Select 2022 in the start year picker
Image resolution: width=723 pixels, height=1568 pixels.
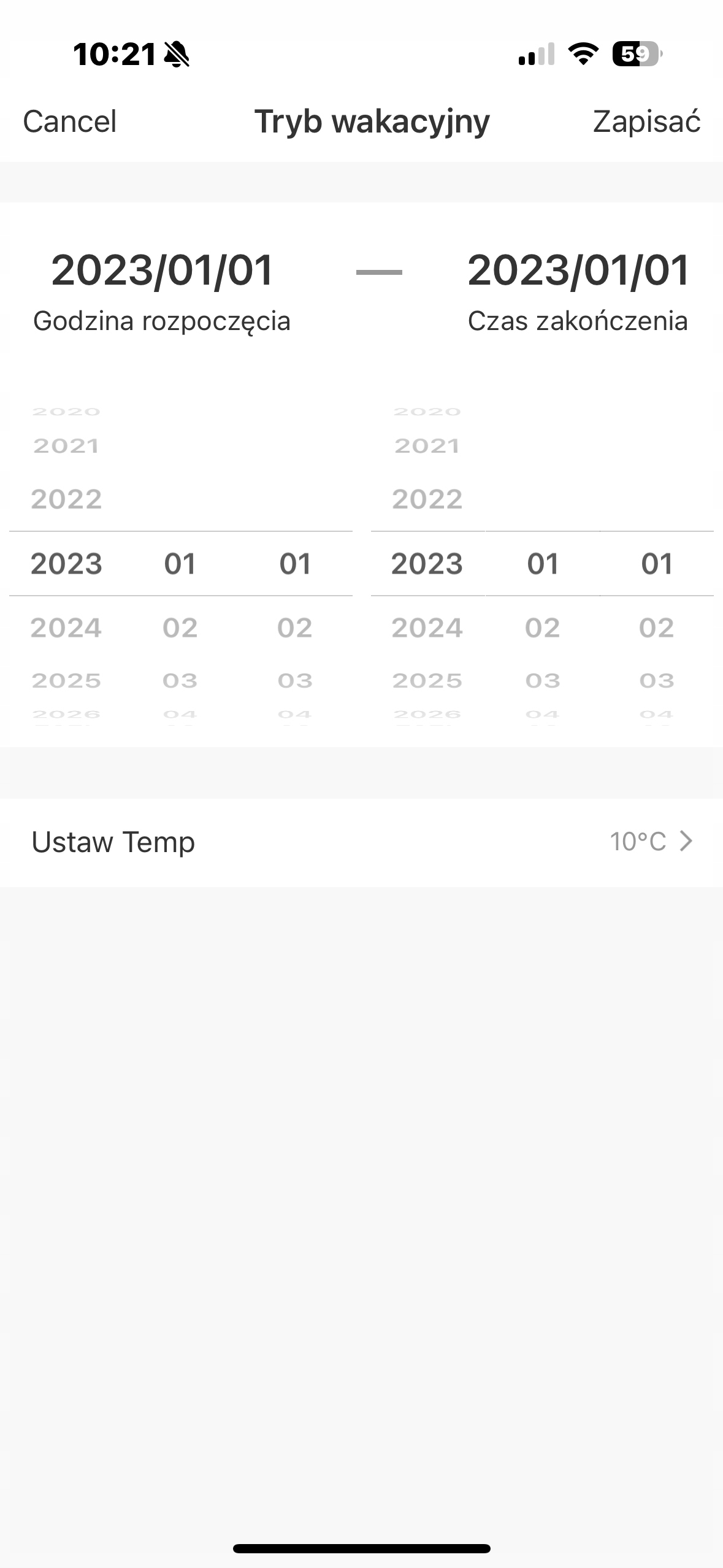tap(66, 499)
